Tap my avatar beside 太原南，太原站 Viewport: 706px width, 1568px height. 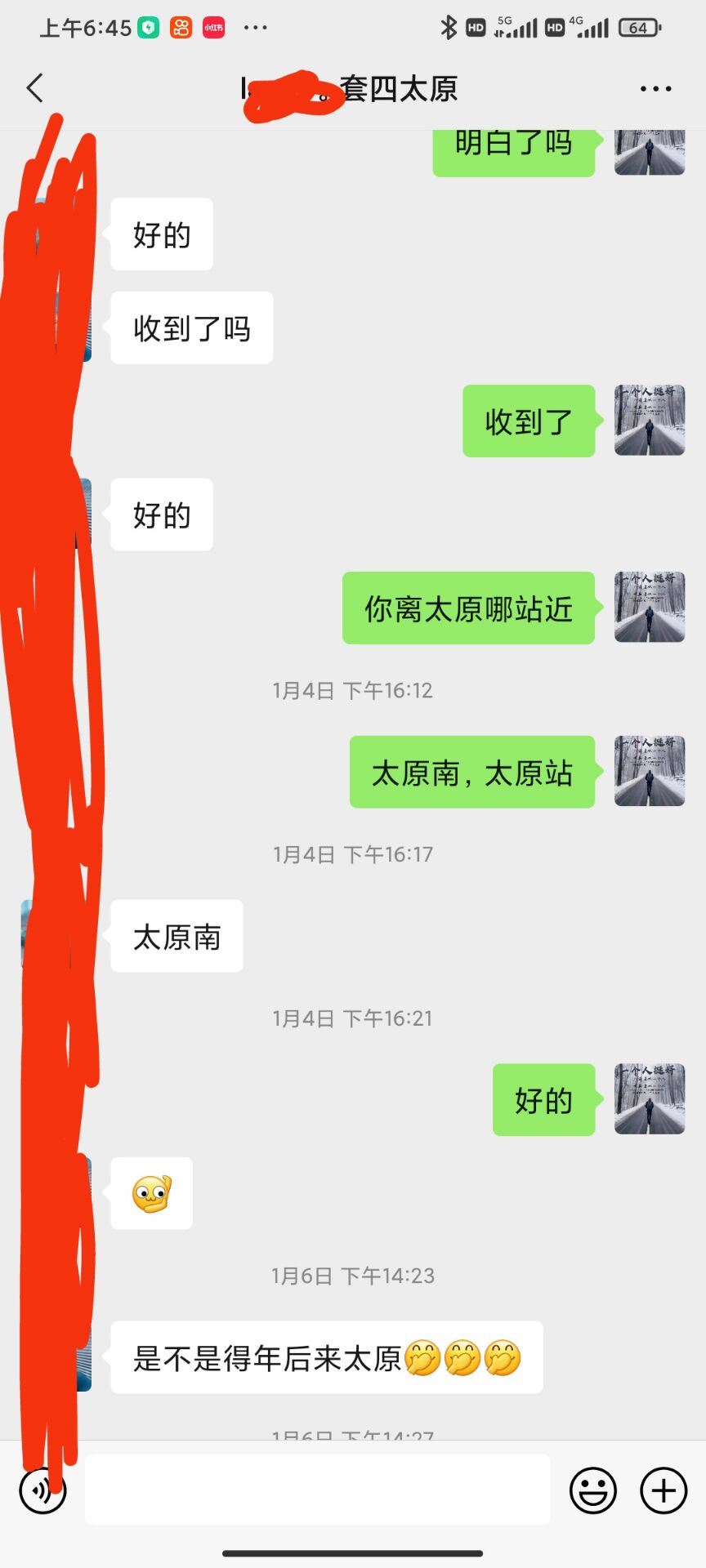pos(650,771)
